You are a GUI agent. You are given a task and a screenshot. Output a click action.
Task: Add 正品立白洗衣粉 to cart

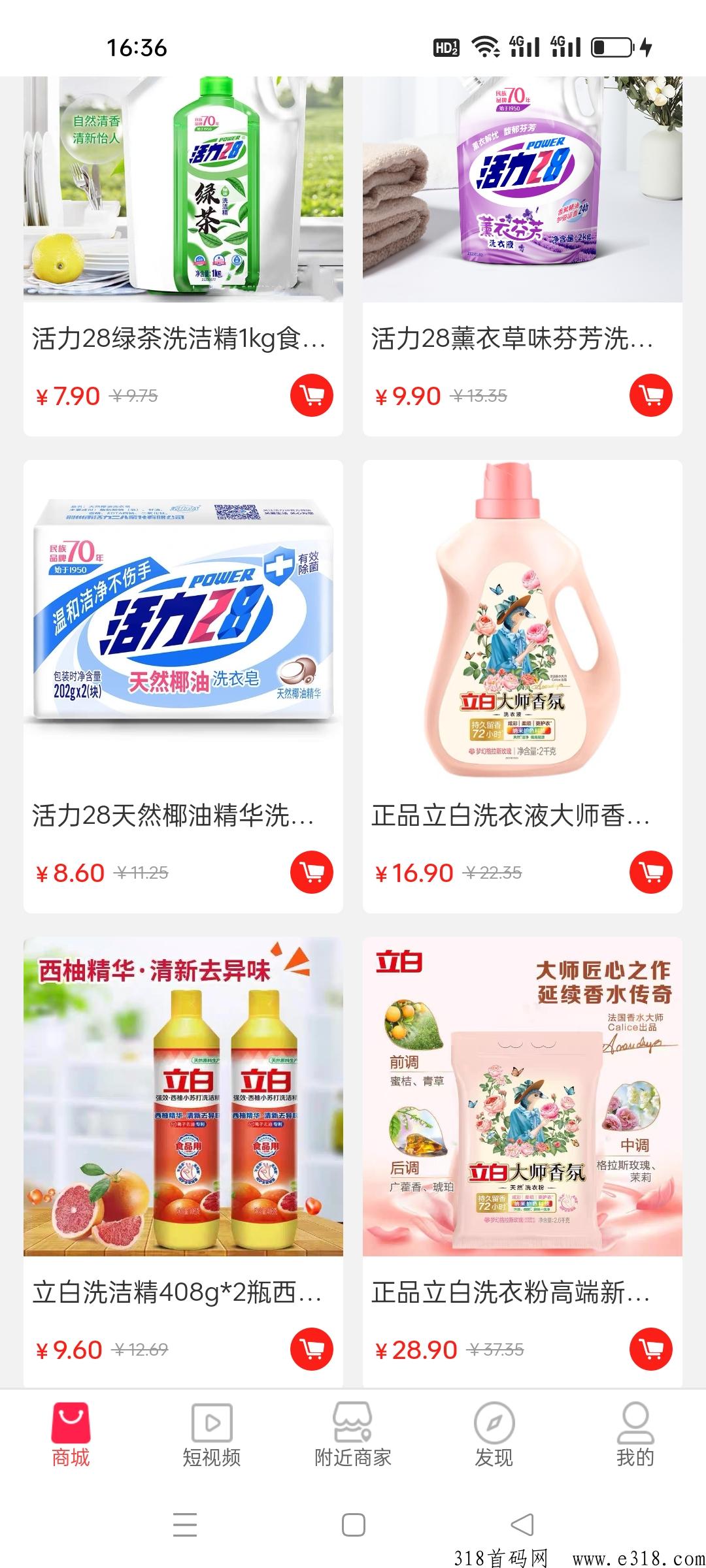coord(651,1349)
